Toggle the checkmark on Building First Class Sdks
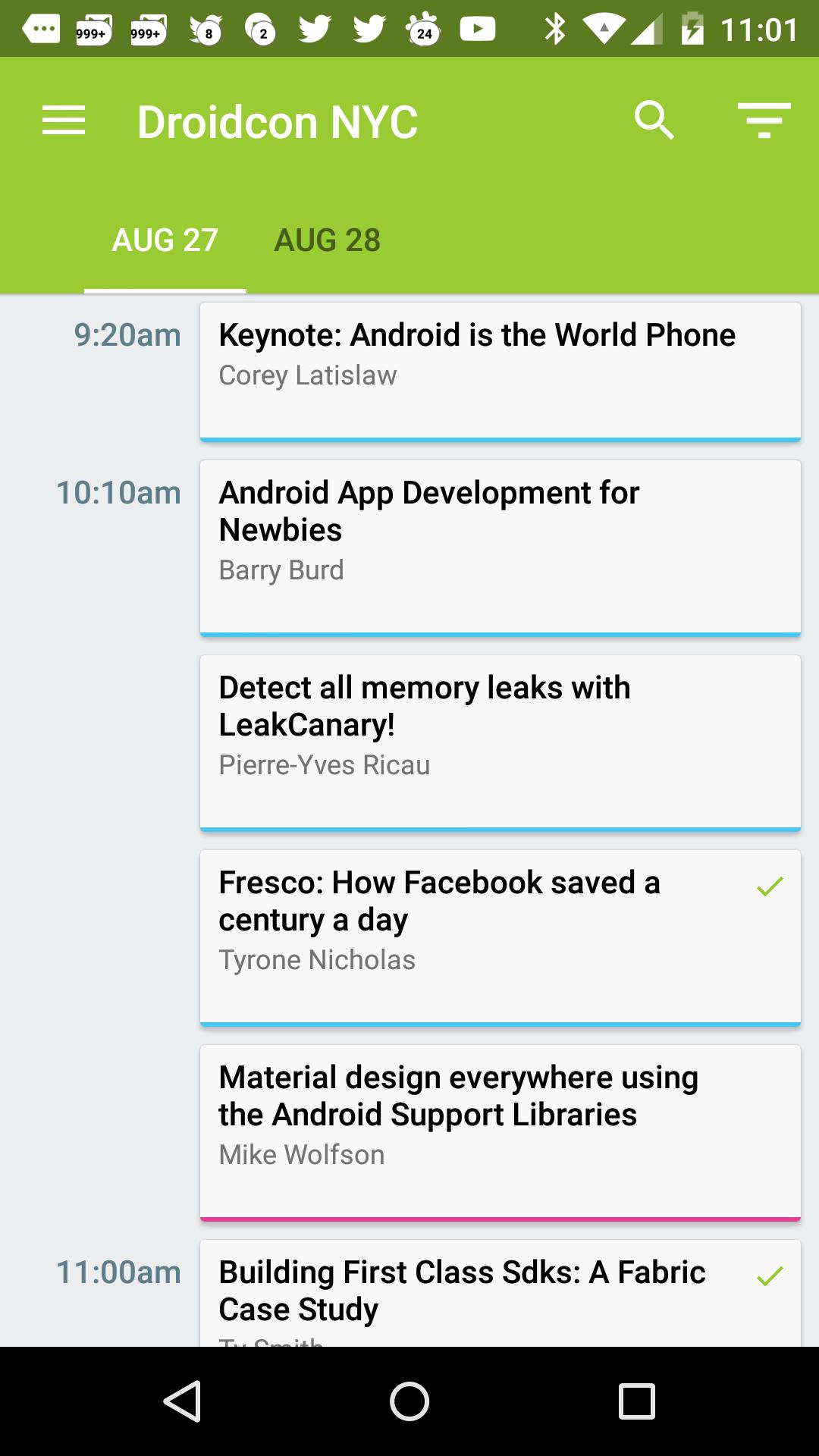This screenshot has height=1456, width=819. coord(769,1276)
